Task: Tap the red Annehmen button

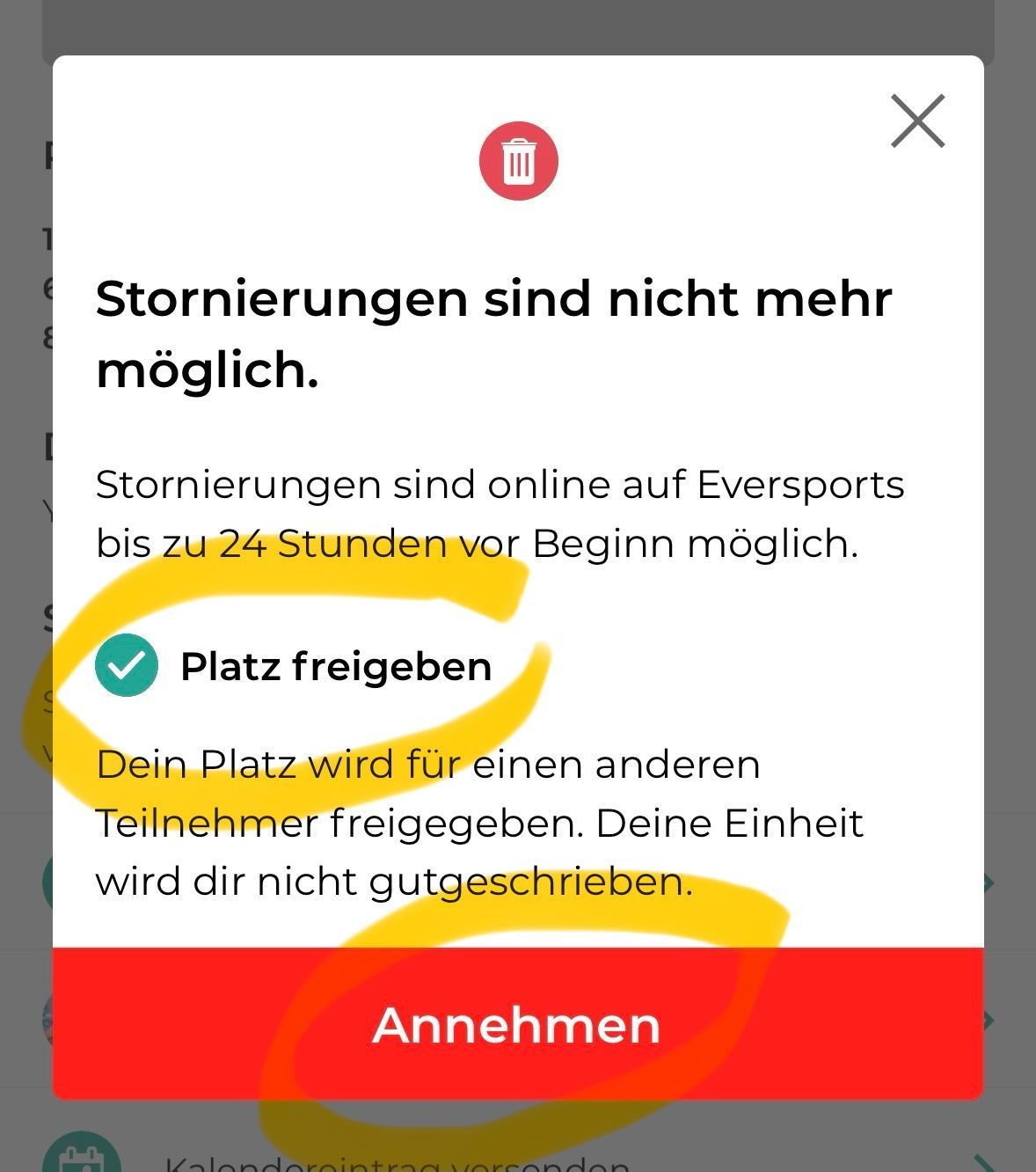Action: click(517, 1024)
